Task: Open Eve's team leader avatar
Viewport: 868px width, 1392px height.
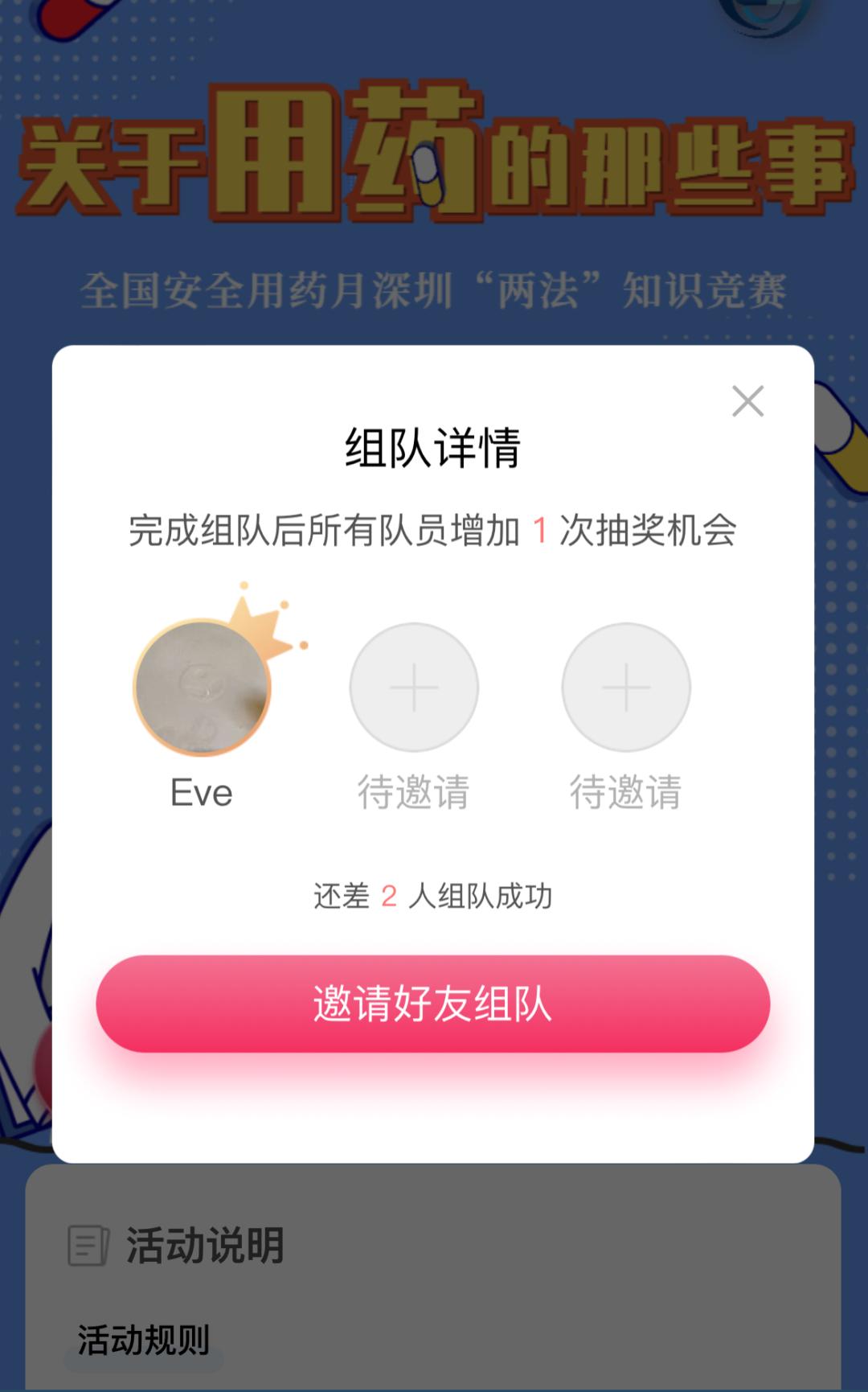Action: tap(203, 688)
